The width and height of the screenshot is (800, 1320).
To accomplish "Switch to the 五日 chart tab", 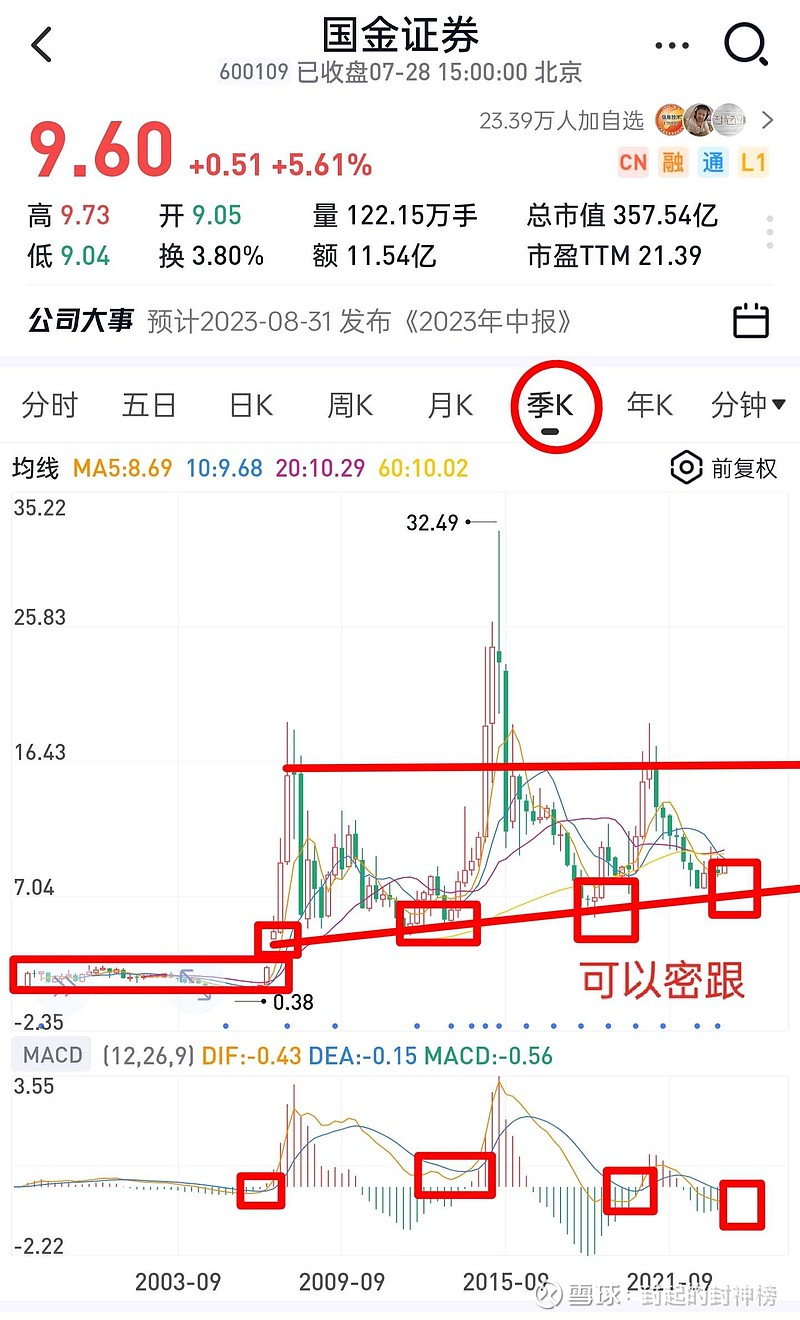I will pyautogui.click(x=149, y=405).
